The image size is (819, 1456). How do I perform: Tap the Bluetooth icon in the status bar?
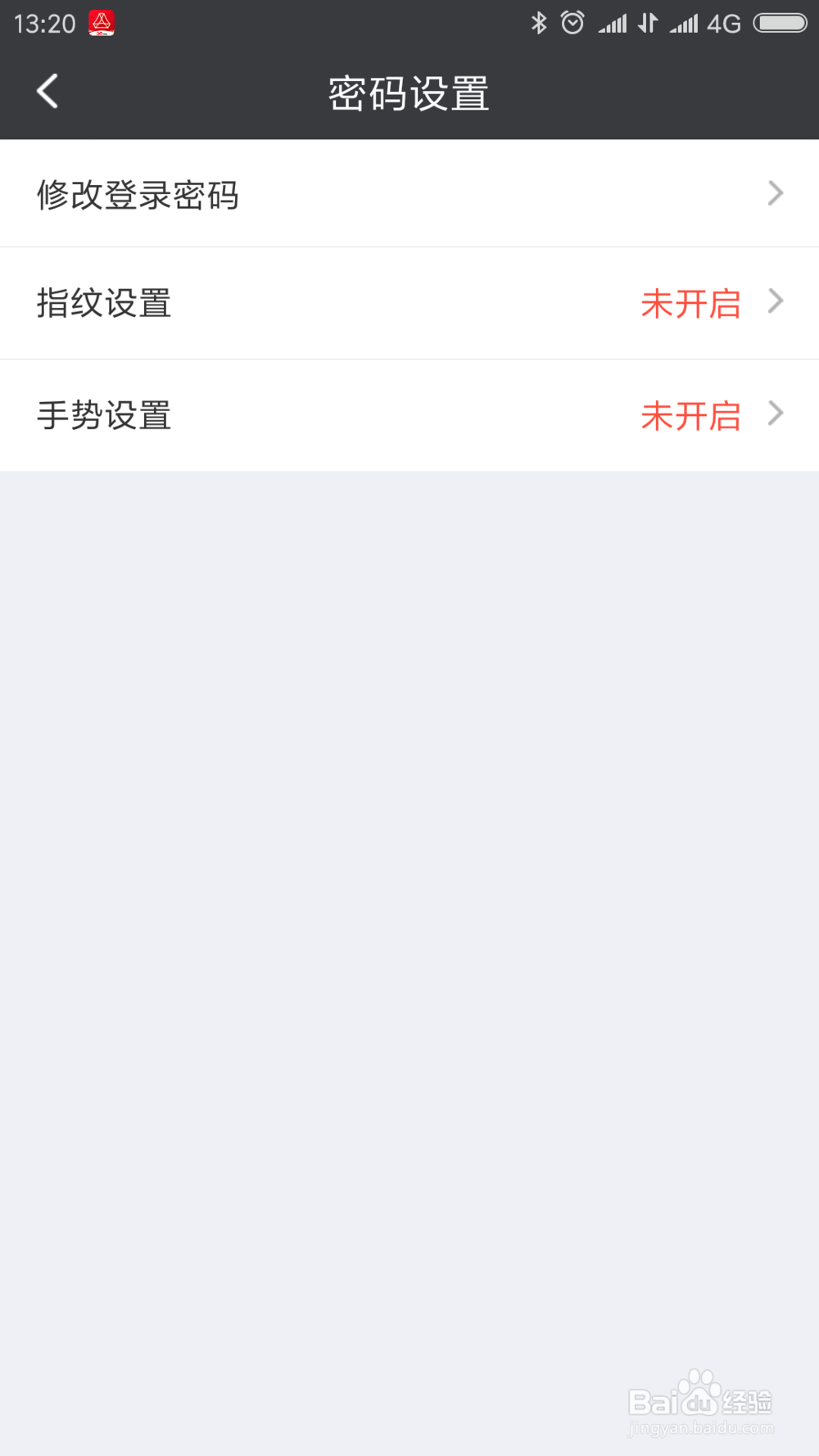pyautogui.click(x=539, y=23)
